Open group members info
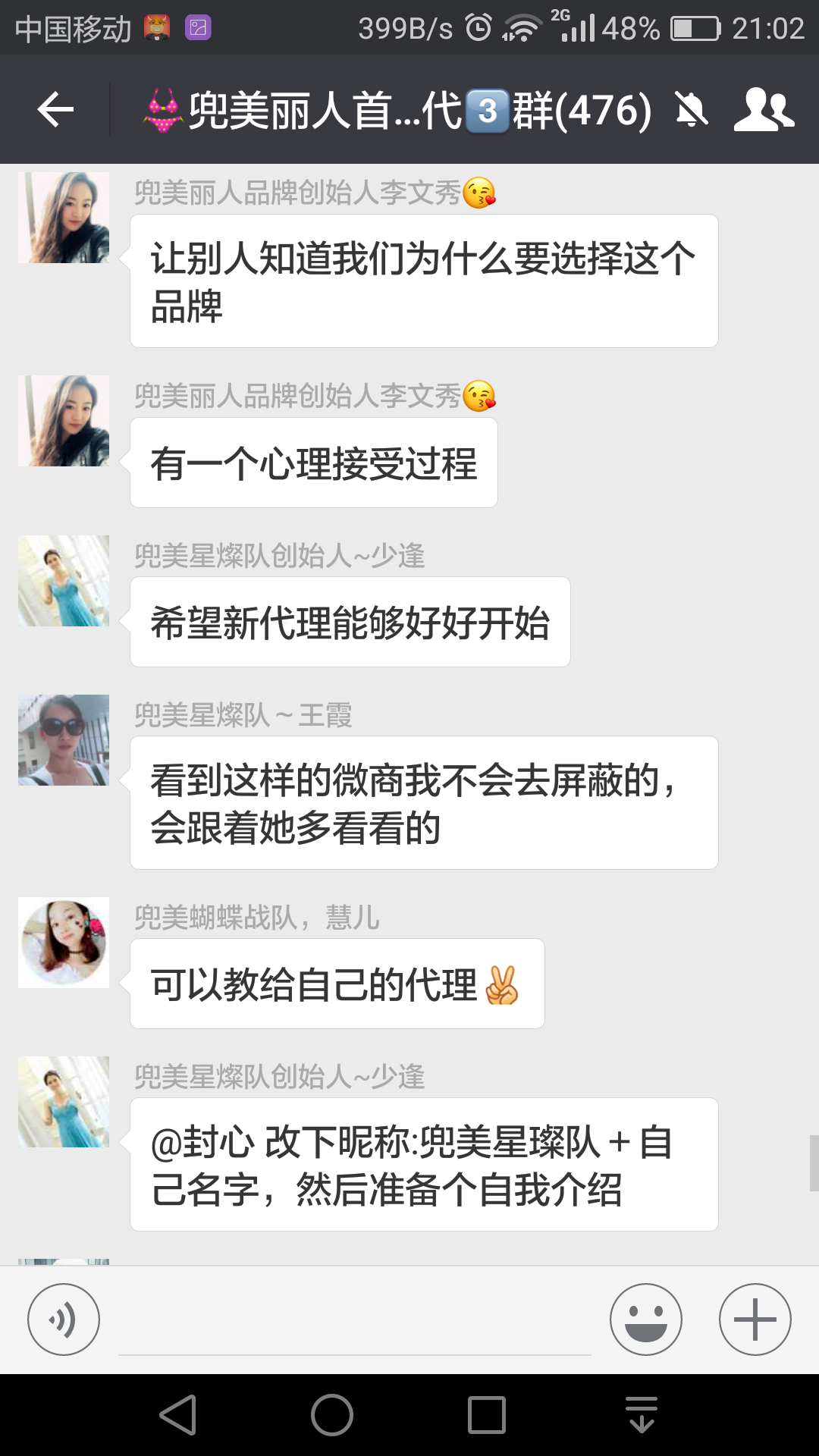The image size is (819, 1456). (764, 111)
